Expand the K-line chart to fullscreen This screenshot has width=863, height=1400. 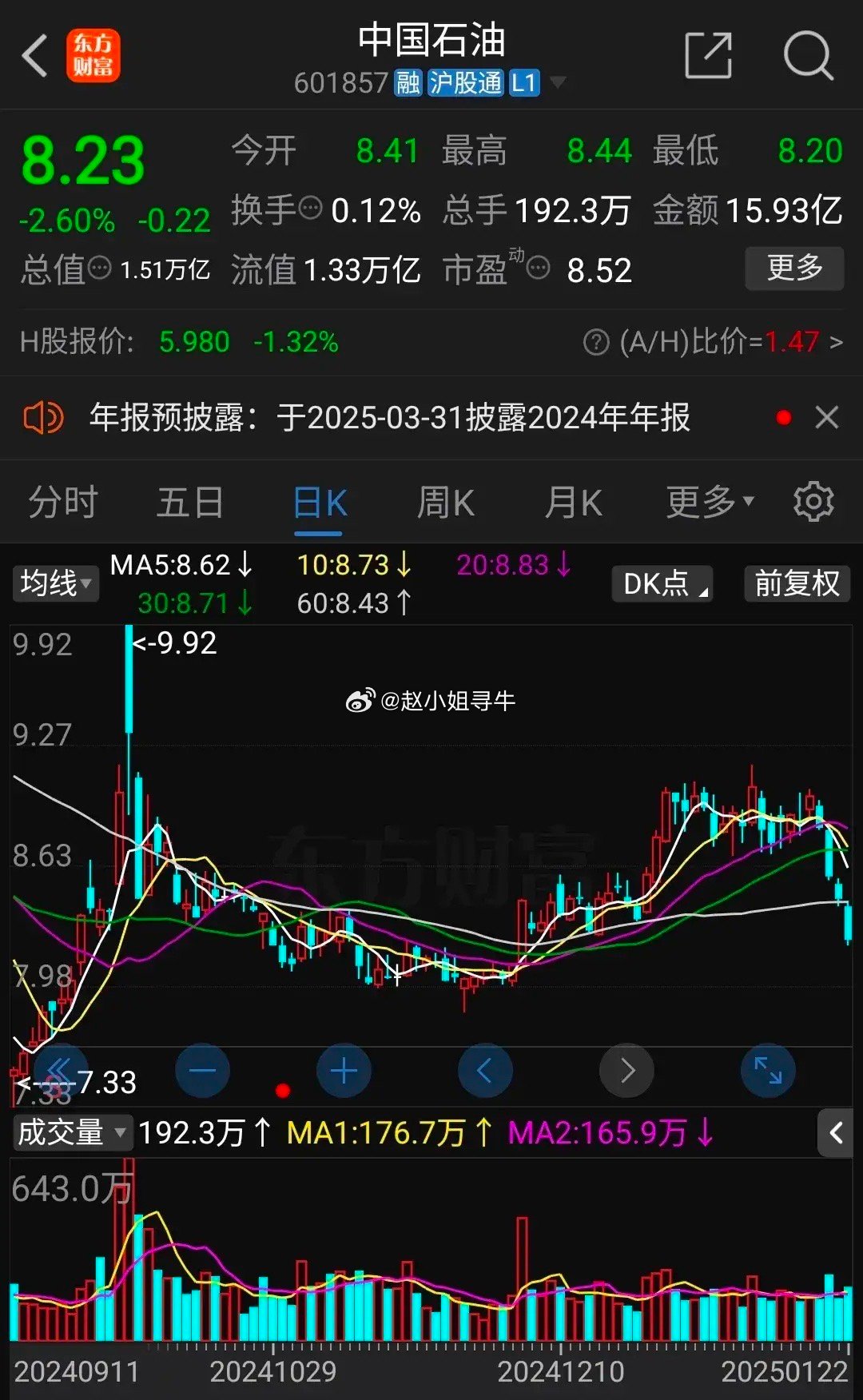768,1070
